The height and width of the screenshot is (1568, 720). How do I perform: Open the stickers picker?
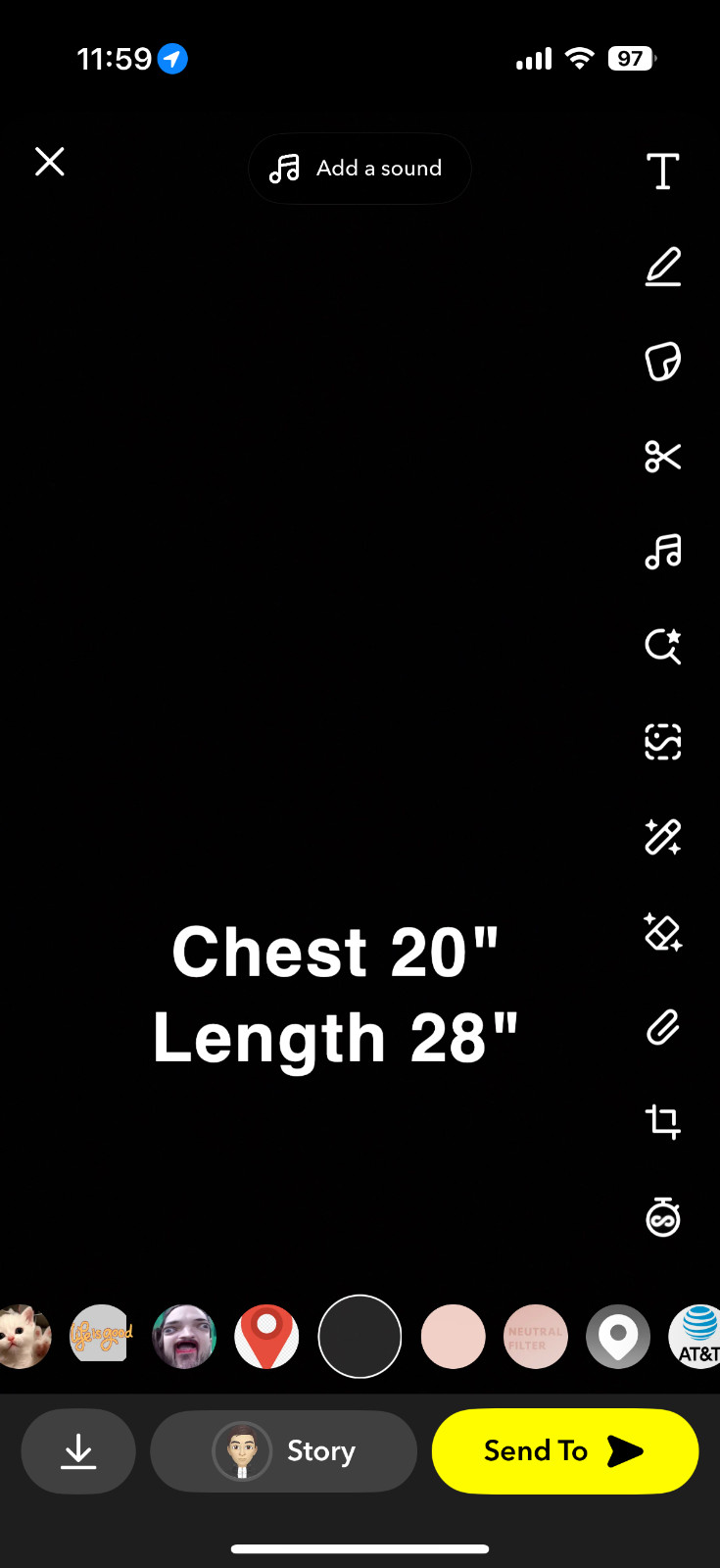point(663,362)
